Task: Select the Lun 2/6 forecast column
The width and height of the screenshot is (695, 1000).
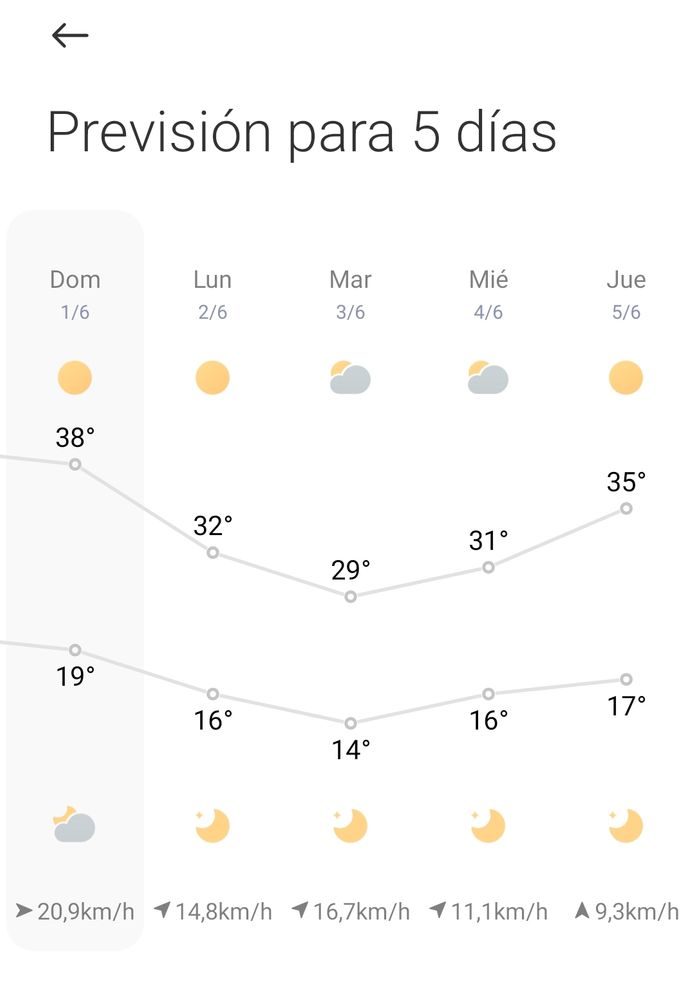Action: click(x=213, y=580)
